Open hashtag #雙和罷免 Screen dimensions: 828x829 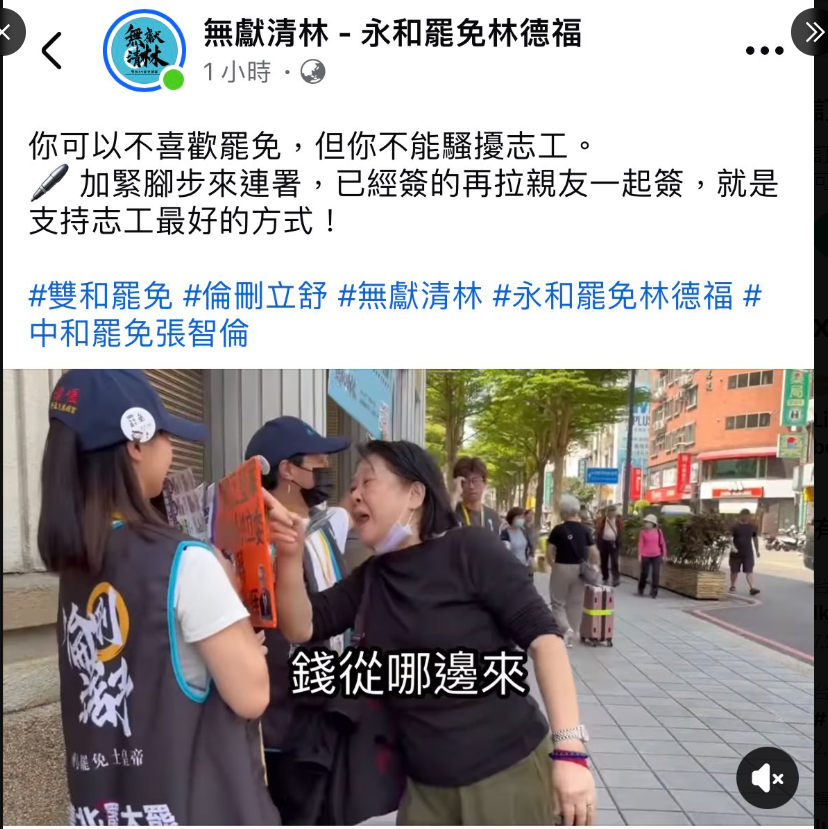pos(100,296)
